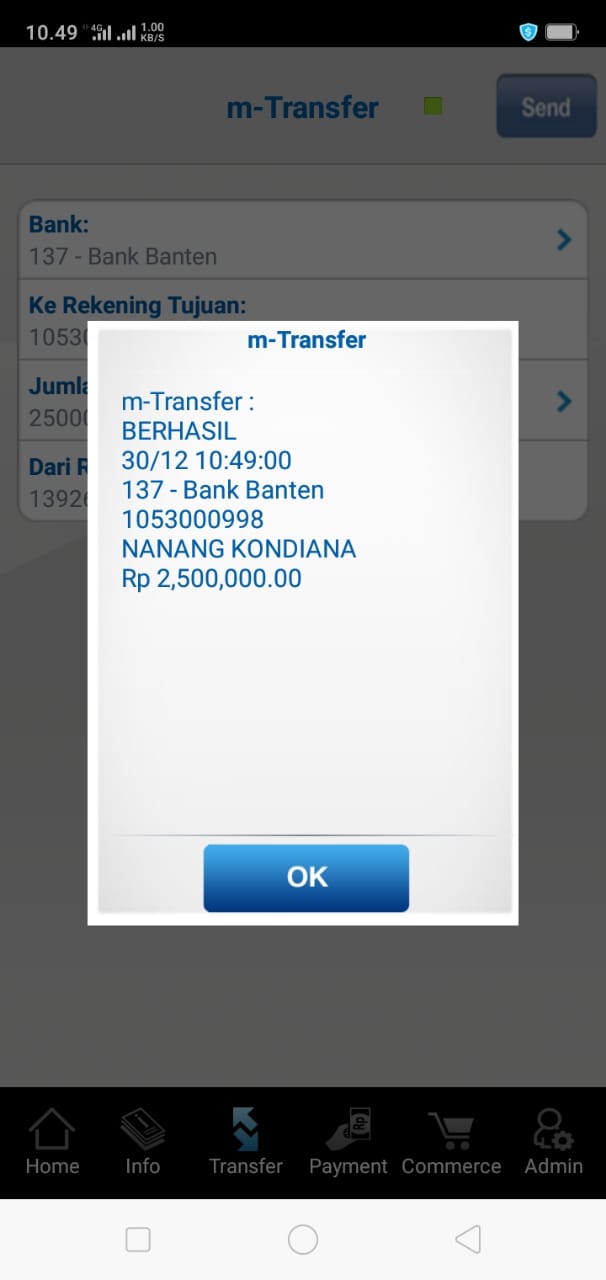
Task: Tap OK to dismiss the m-Transfer dialog
Action: click(x=306, y=877)
